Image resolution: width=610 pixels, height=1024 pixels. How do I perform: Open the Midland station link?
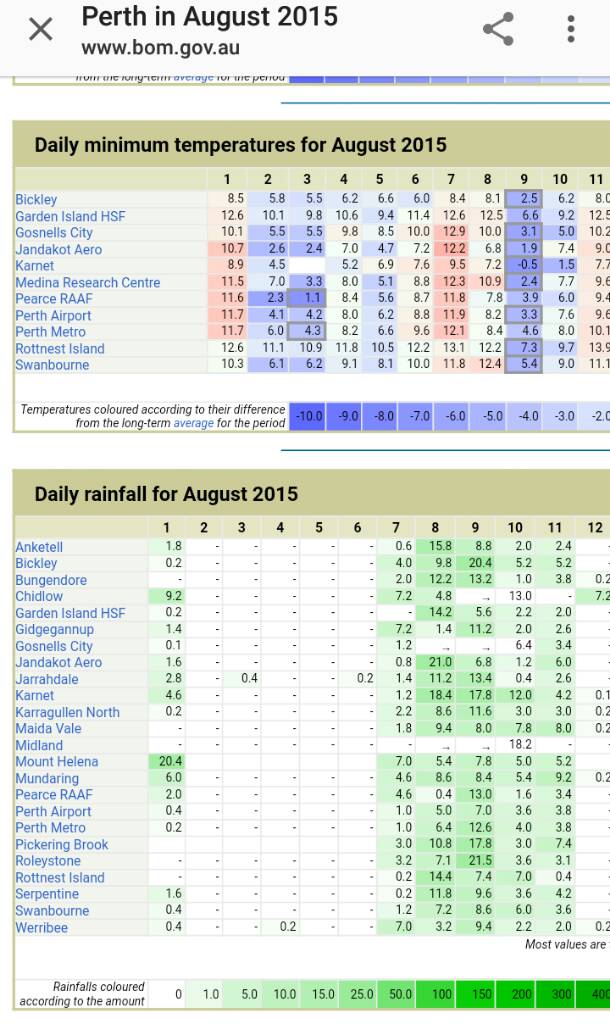coord(39,745)
